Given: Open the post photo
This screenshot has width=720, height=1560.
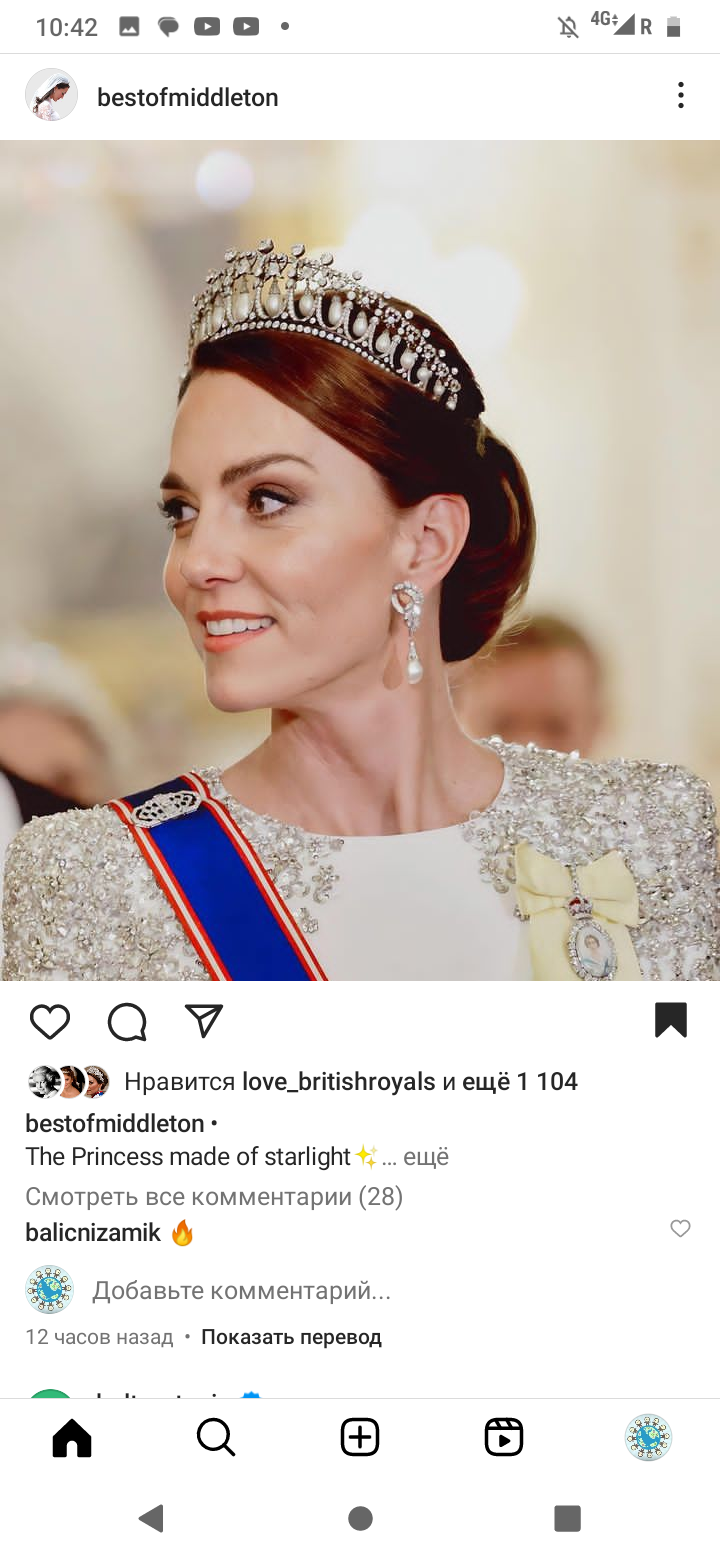Looking at the screenshot, I should coord(360,560).
